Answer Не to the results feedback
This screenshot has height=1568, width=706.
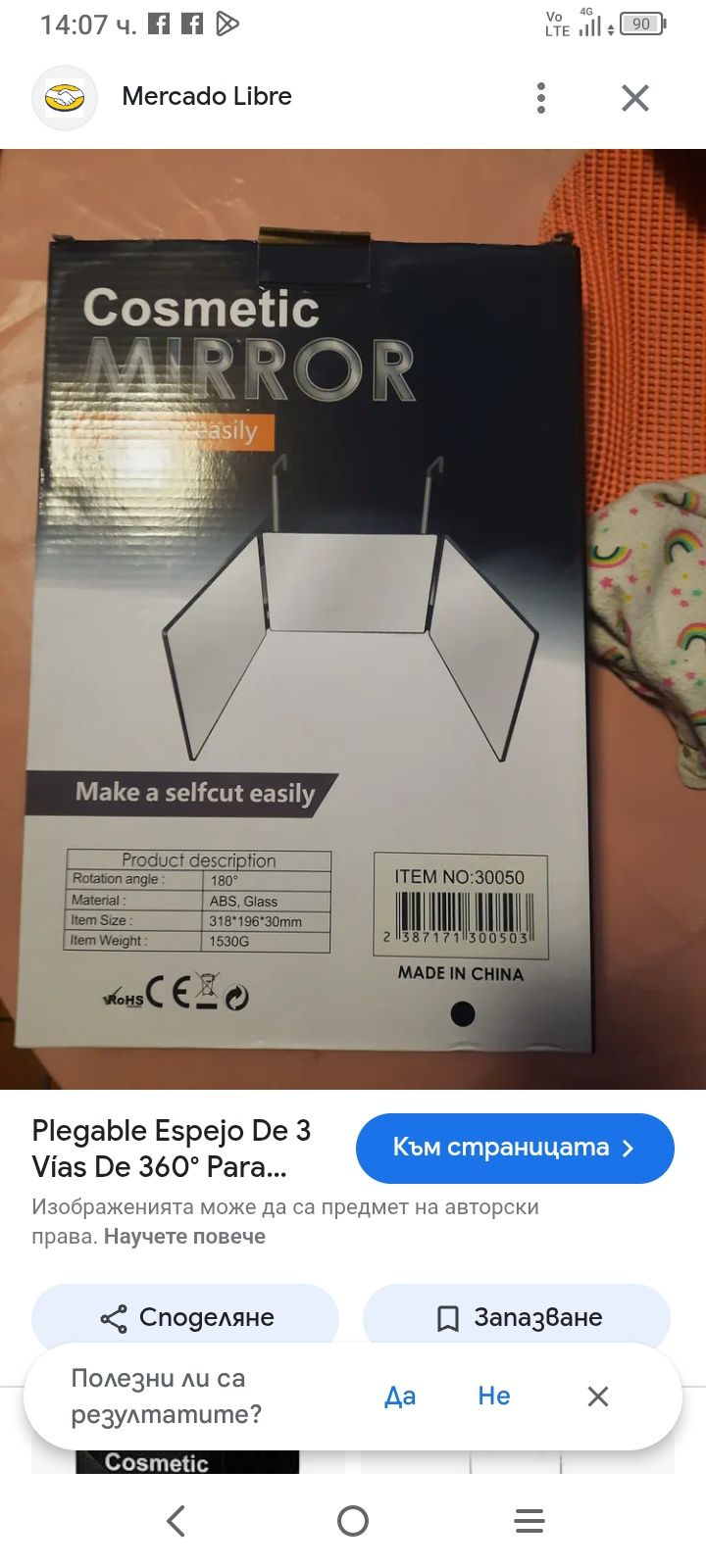pyautogui.click(x=494, y=1396)
